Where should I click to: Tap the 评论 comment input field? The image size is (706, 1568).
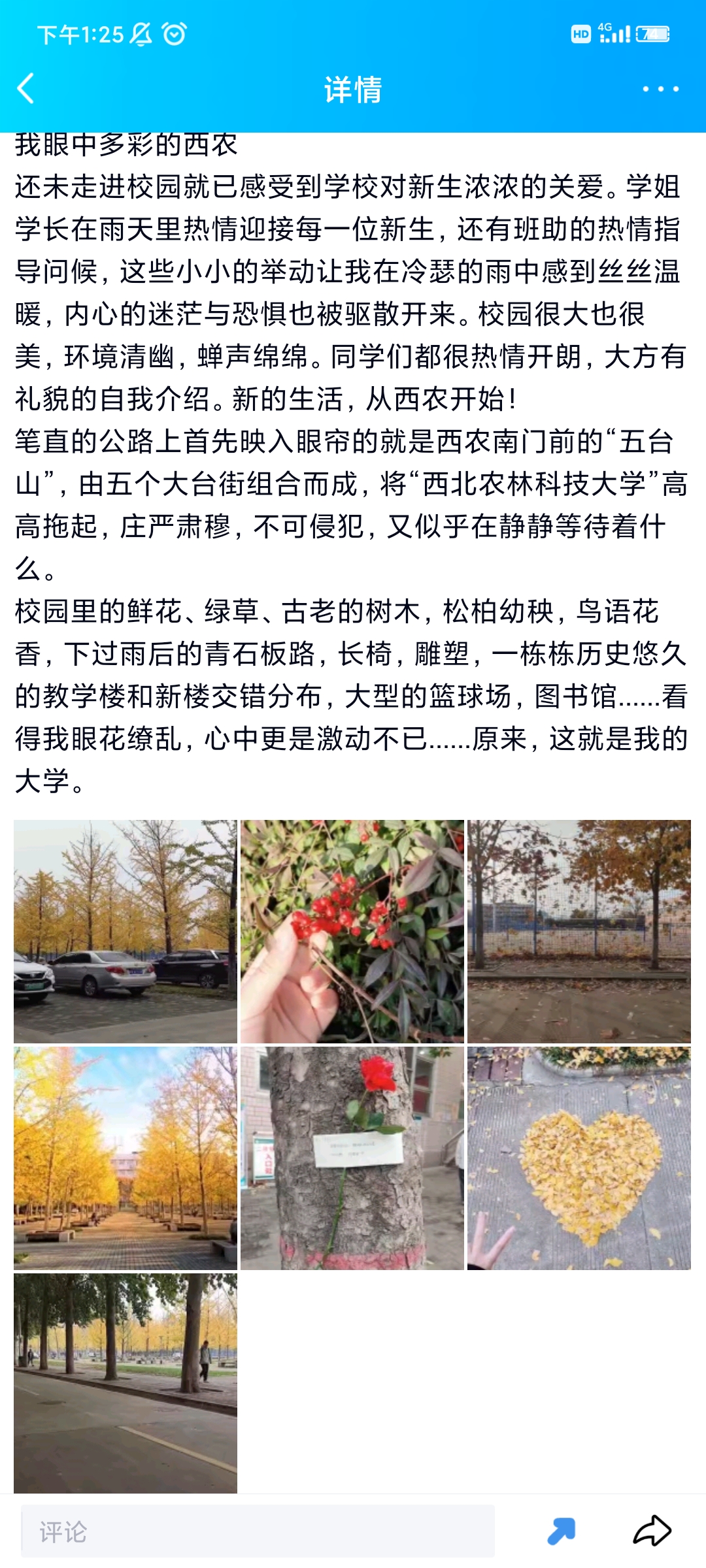coord(258,1531)
